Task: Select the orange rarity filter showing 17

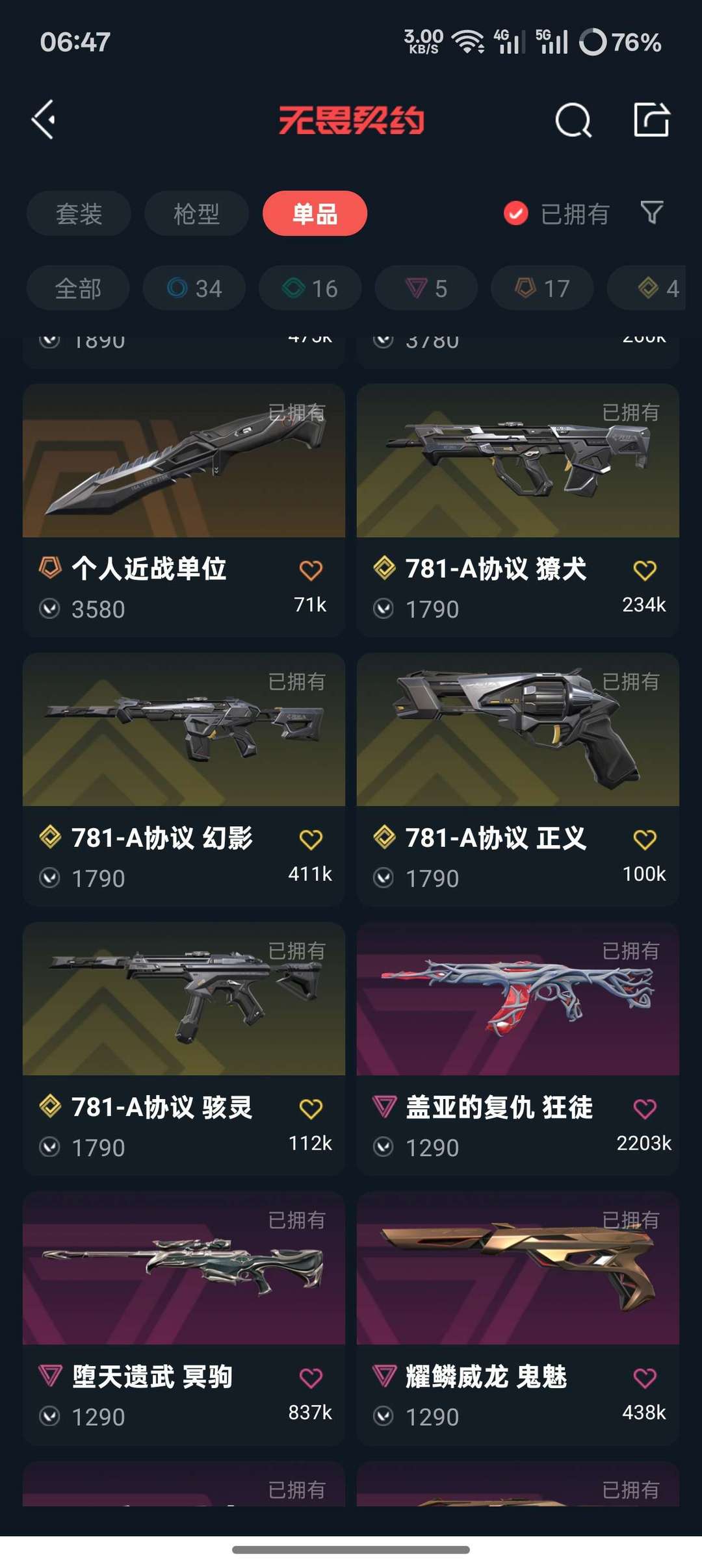Action: [540, 288]
